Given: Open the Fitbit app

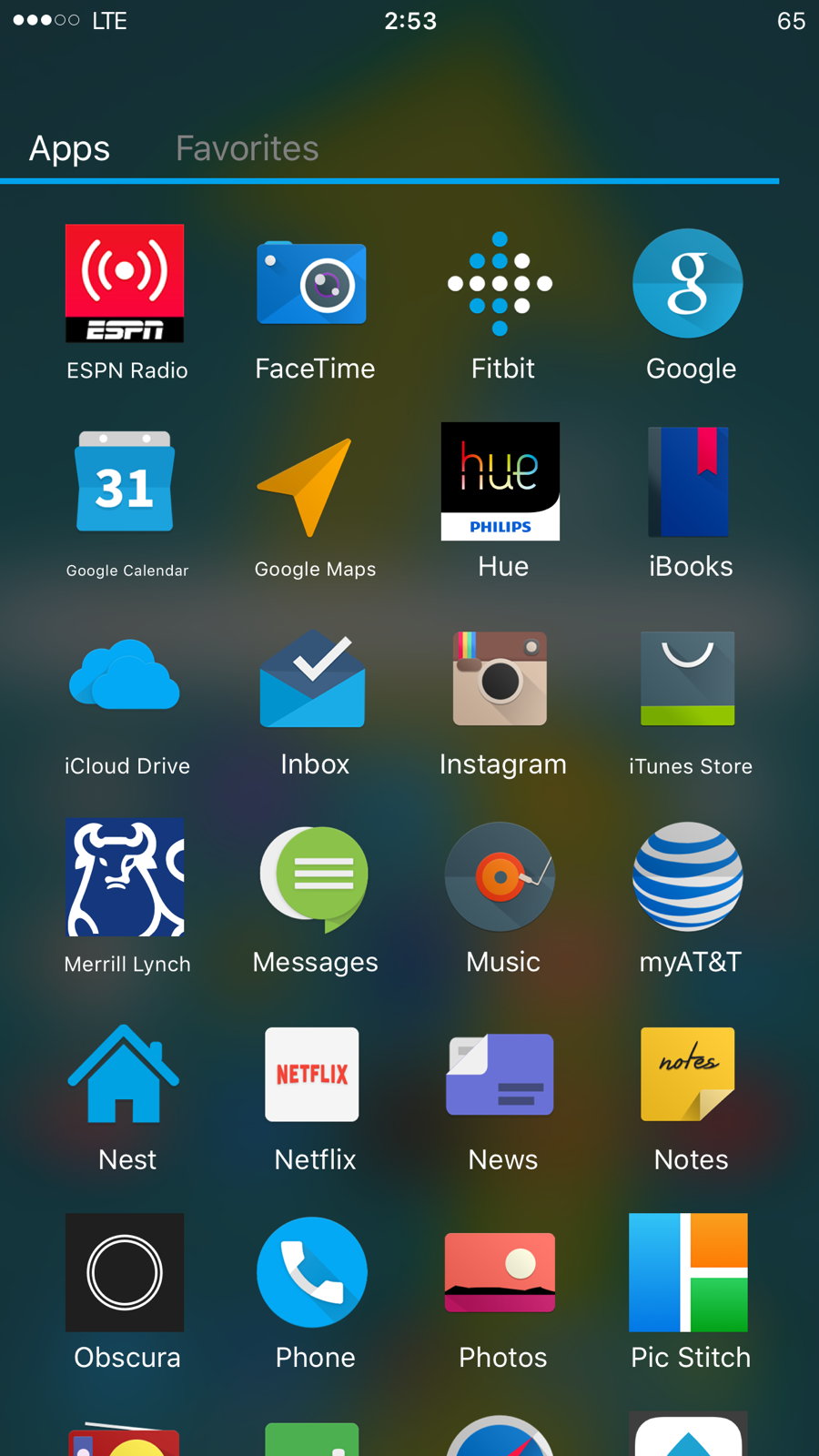Looking at the screenshot, I should 500,284.
